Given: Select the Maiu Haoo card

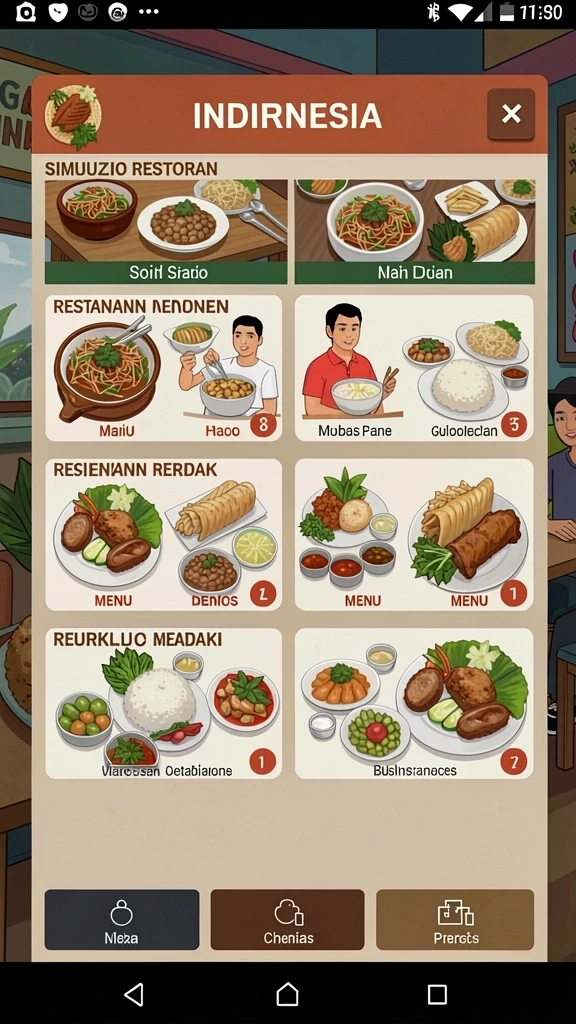Looking at the screenshot, I should coord(163,368).
